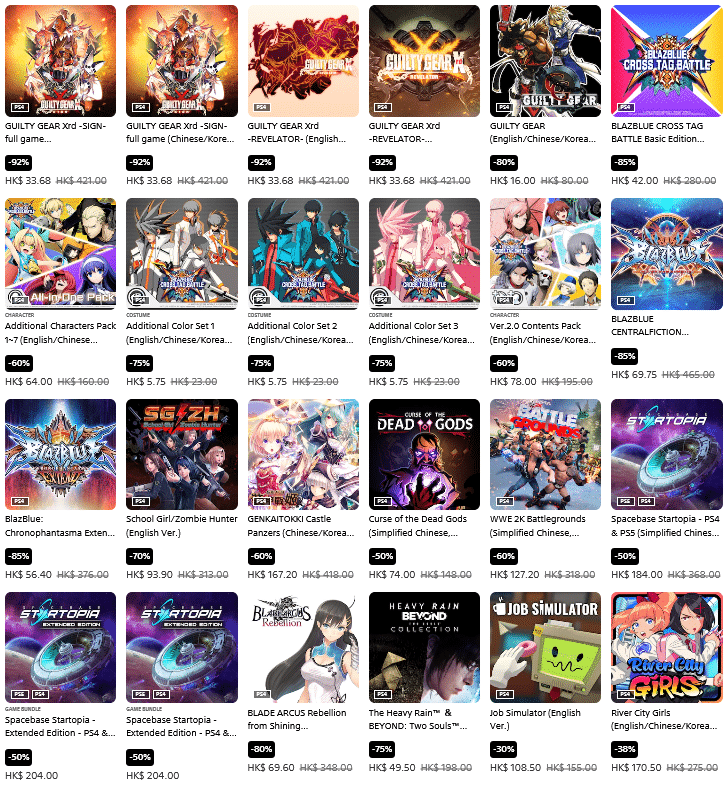Open WWE 2K Battlegrounds
The image size is (727, 787).
coord(545,455)
